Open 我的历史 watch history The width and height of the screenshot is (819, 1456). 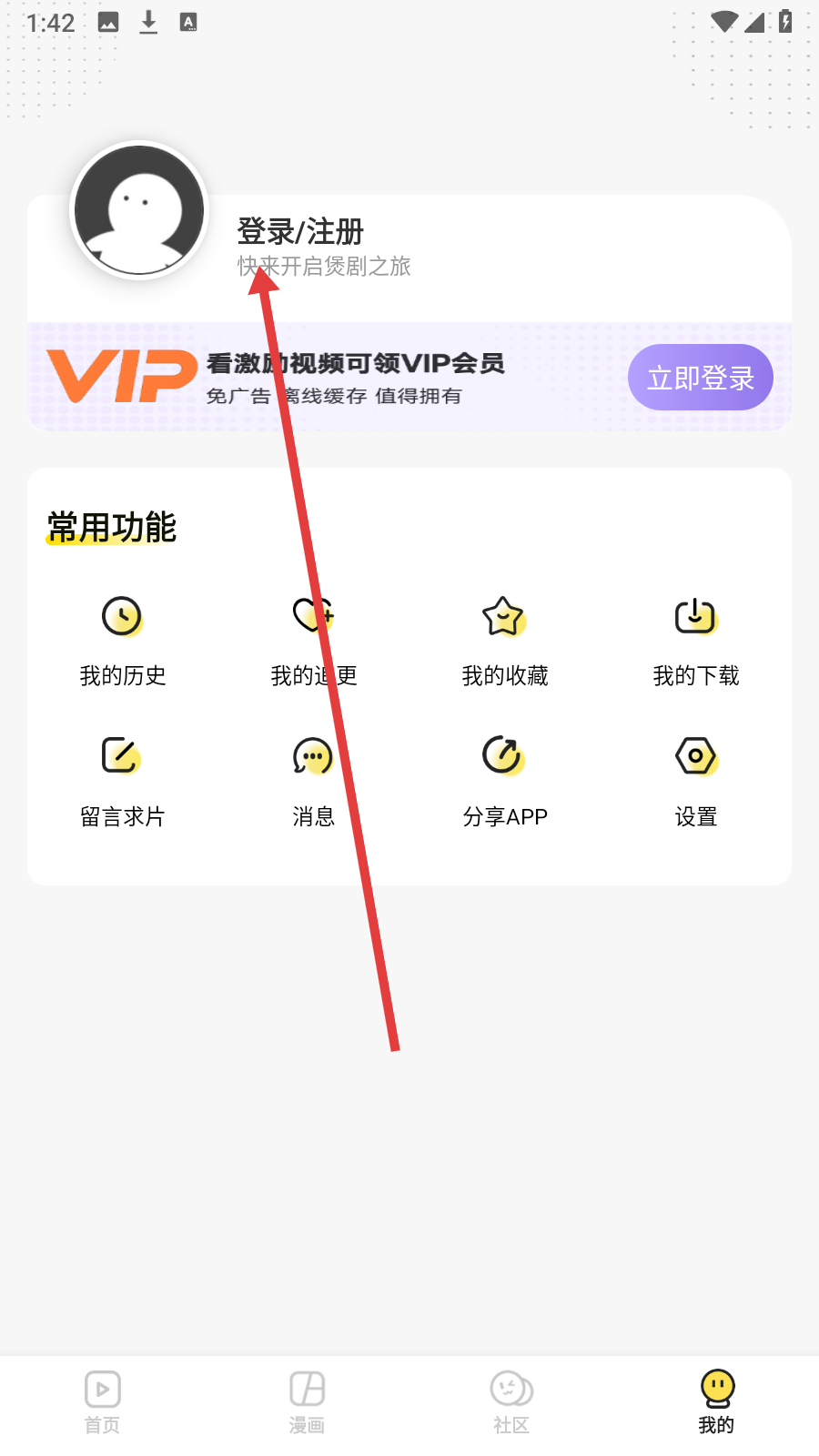pos(122,638)
